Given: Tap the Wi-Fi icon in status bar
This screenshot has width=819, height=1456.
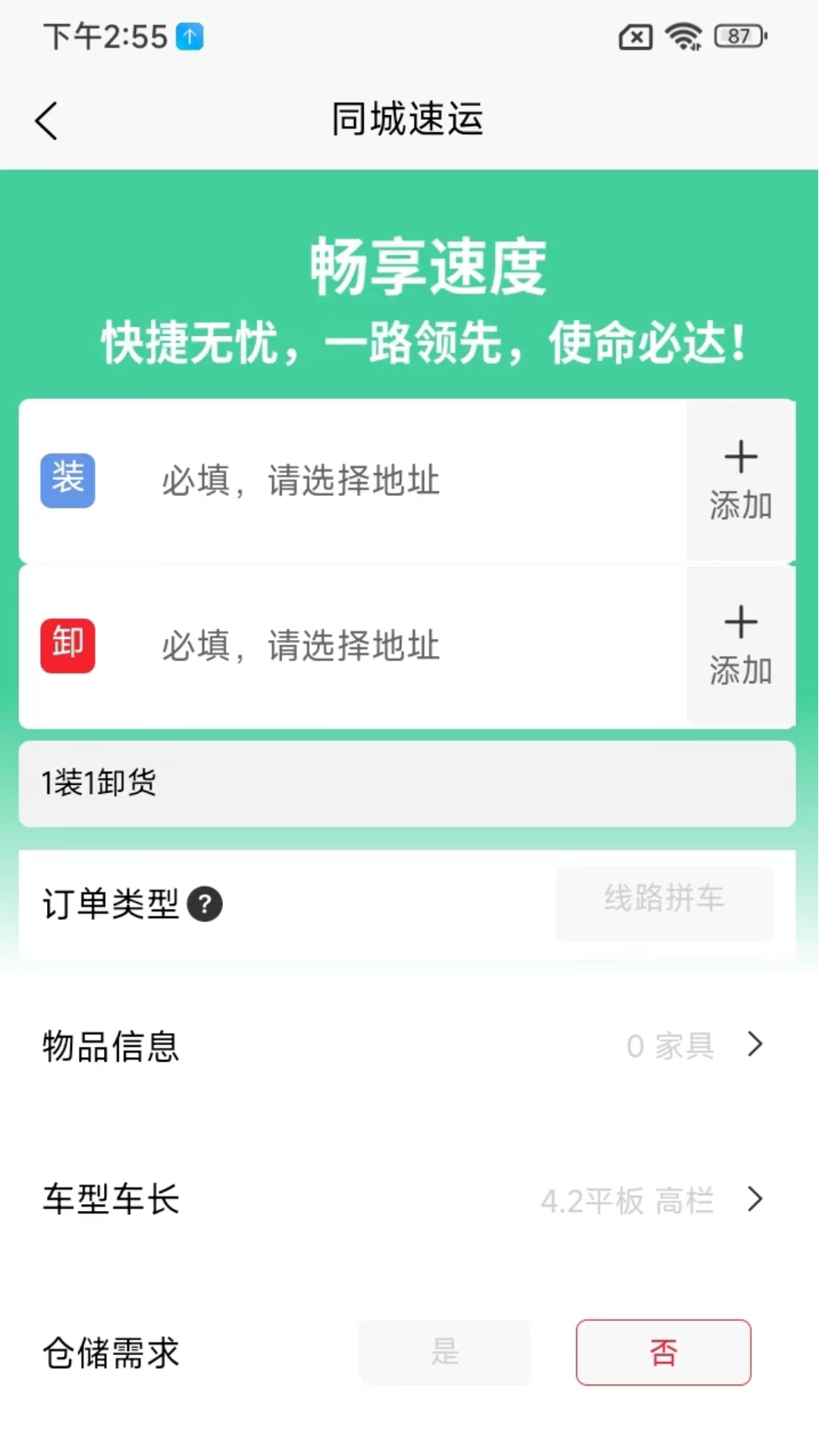Looking at the screenshot, I should [x=682, y=36].
